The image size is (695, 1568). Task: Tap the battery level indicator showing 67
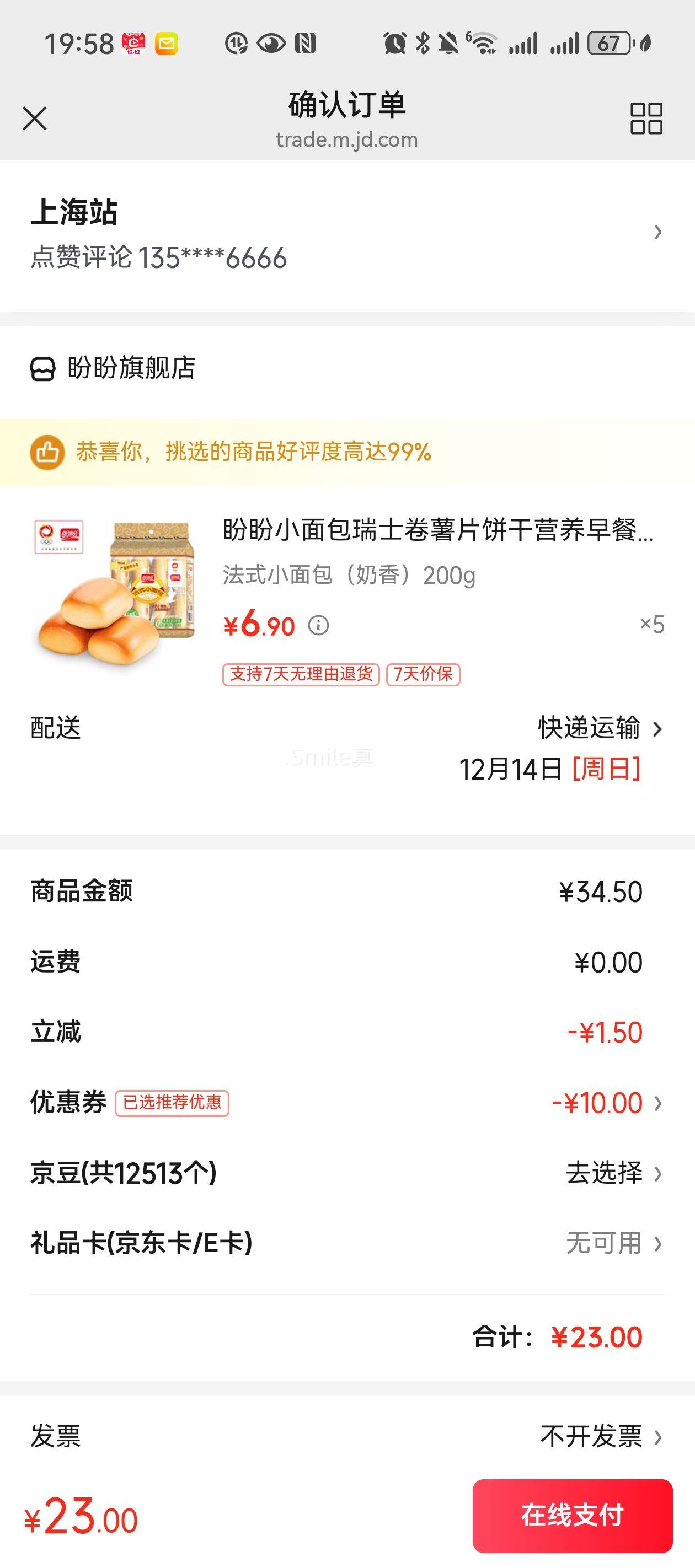click(x=608, y=41)
